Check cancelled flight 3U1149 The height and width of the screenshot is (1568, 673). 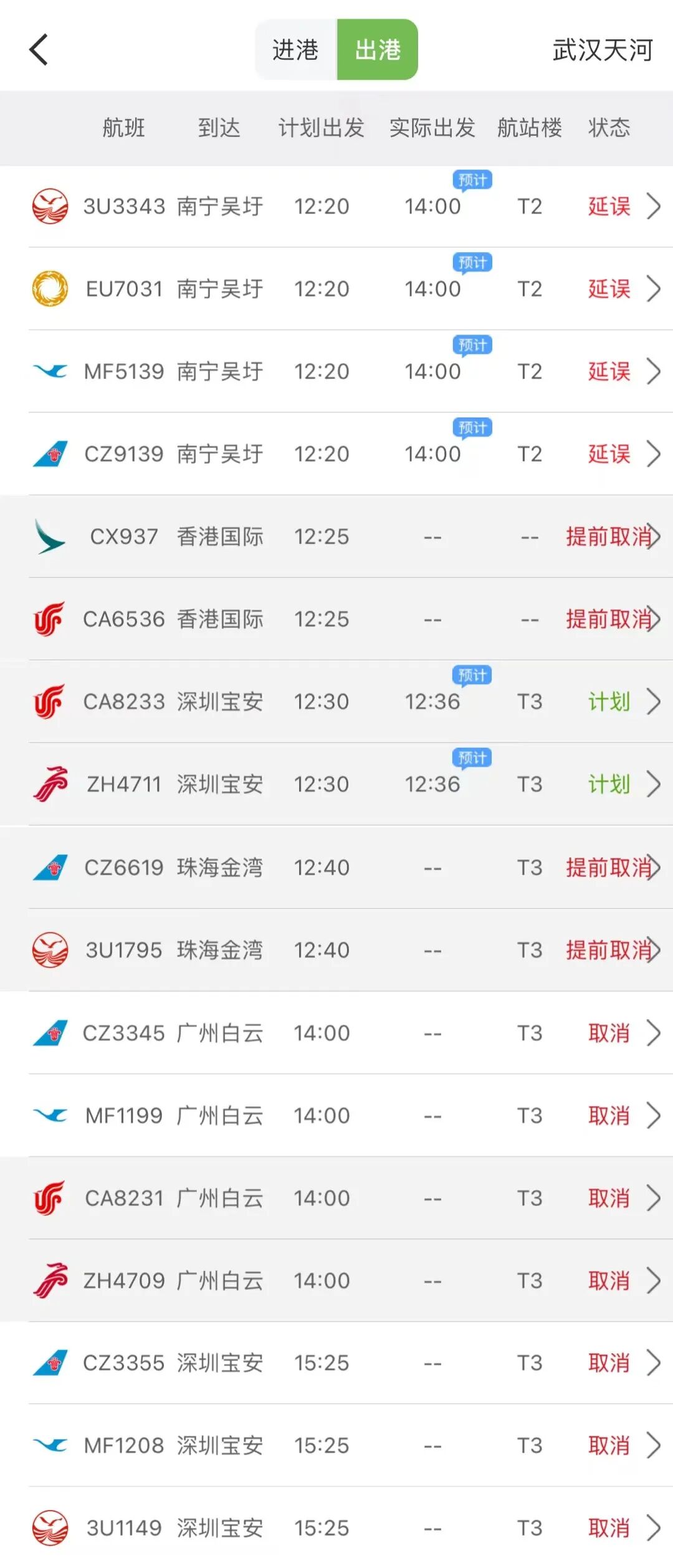click(336, 1528)
